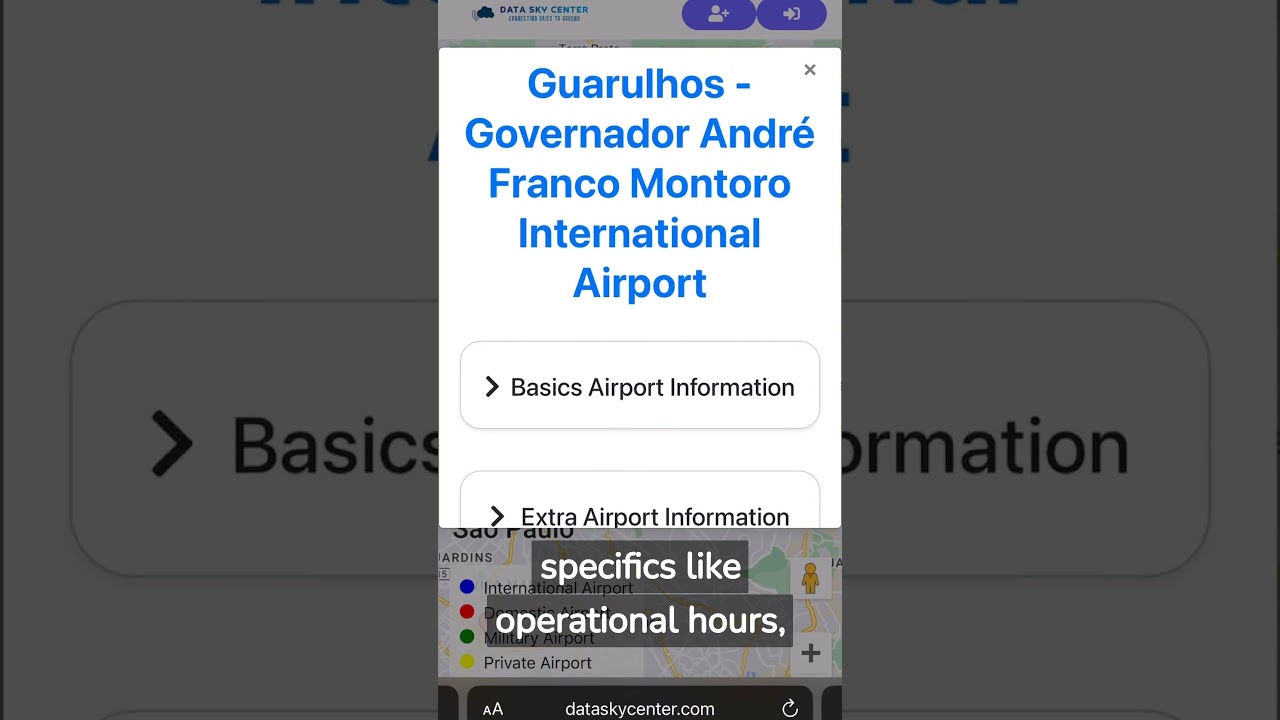The image size is (1280, 720).
Task: Select the Street View pegman
Action: tap(810, 578)
